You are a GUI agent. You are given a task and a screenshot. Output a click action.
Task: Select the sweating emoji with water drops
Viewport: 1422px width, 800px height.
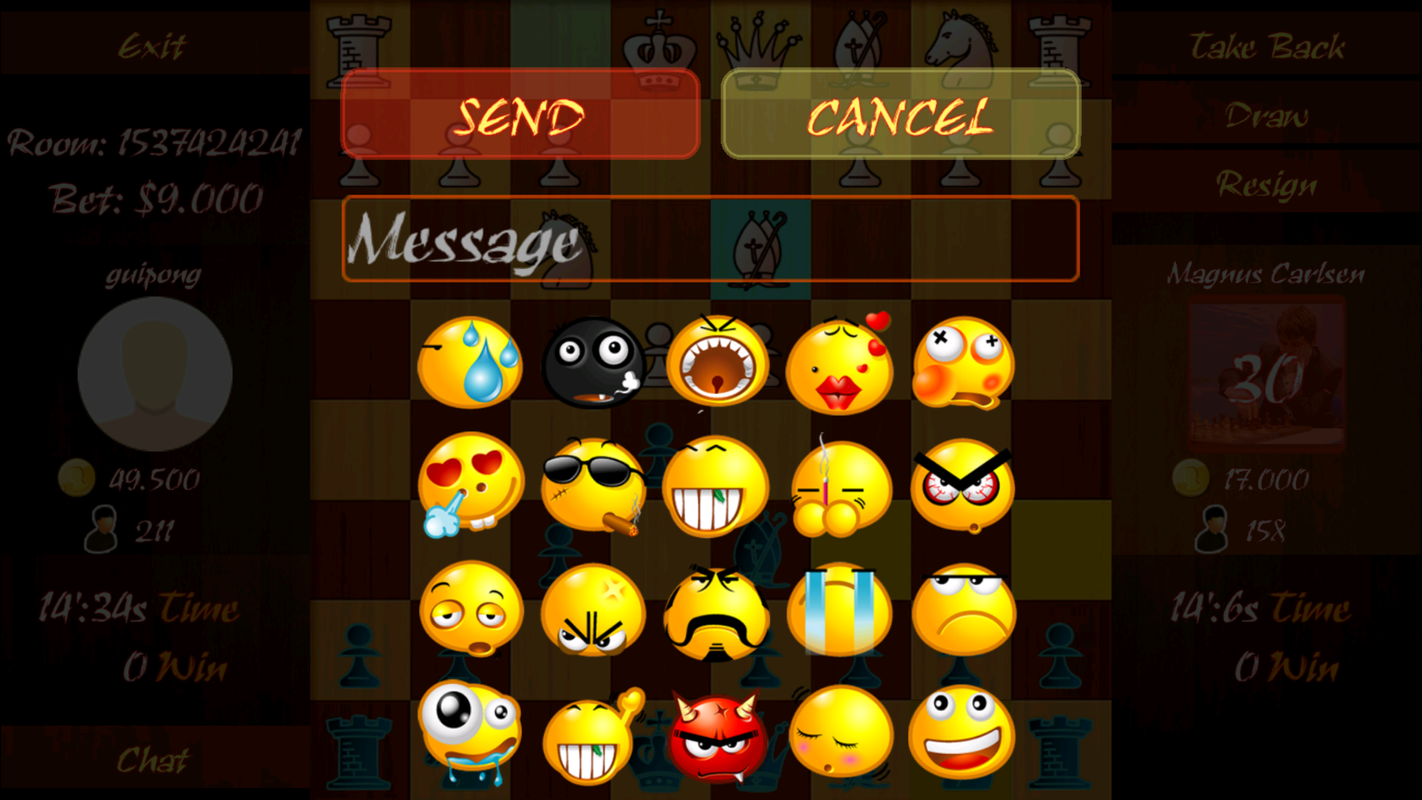click(470, 362)
